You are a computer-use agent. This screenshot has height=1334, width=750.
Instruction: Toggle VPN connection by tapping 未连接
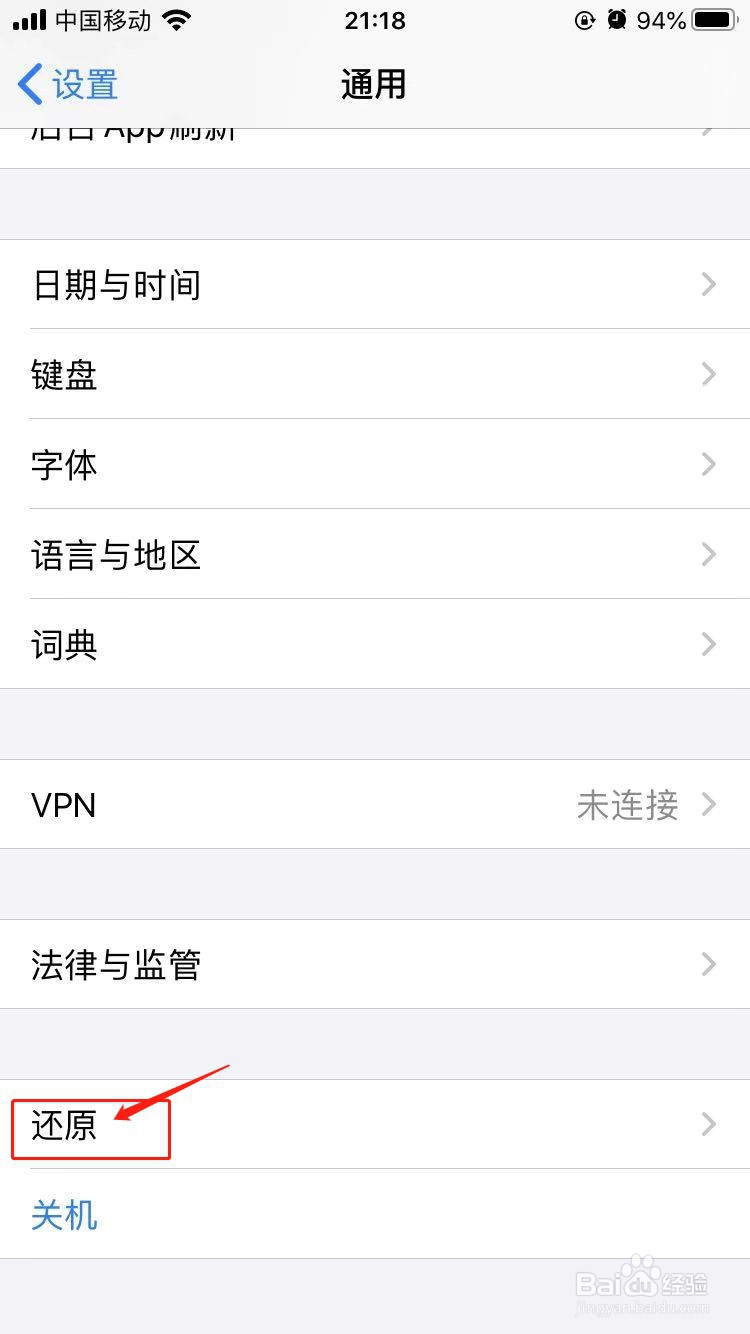(627, 805)
